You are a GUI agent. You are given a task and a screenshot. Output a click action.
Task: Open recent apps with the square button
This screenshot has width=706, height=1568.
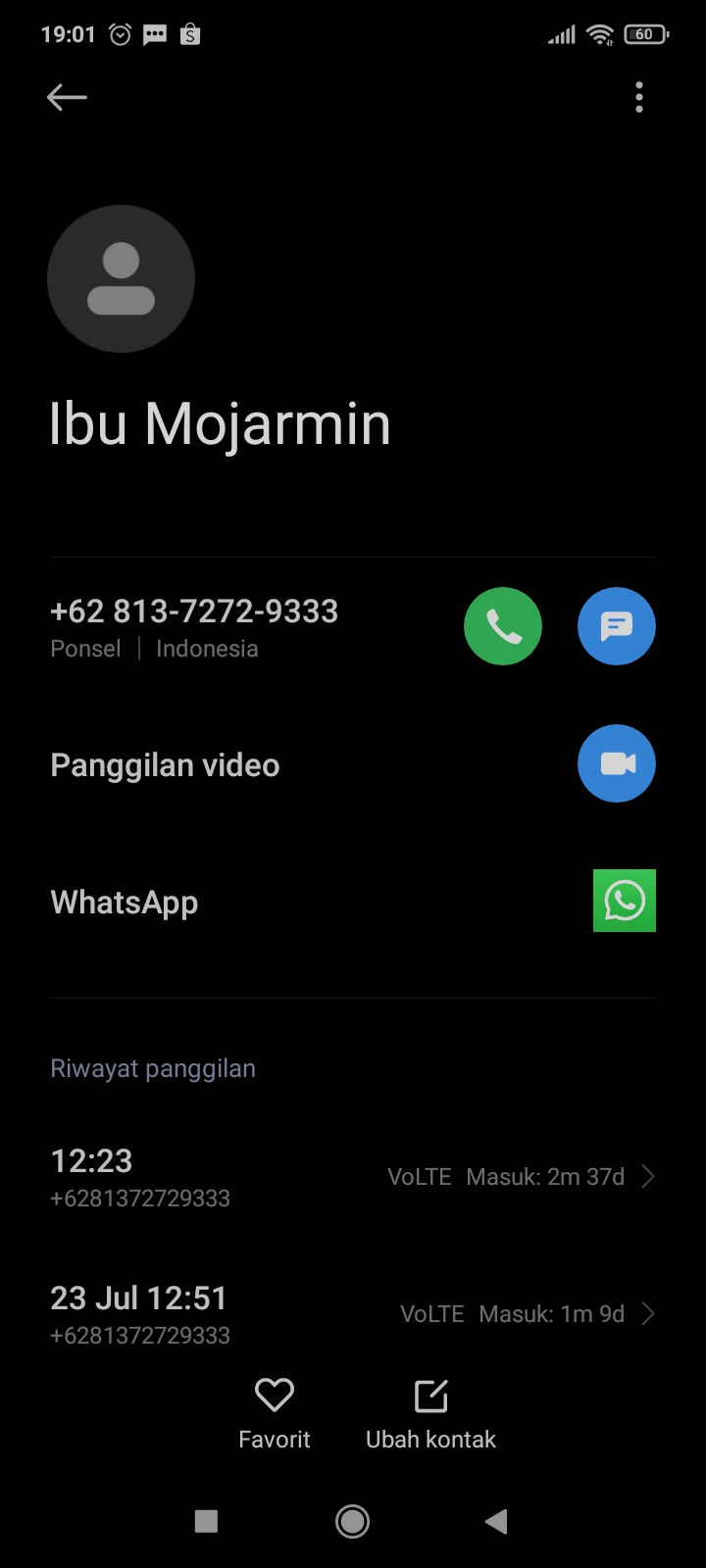(206, 1521)
